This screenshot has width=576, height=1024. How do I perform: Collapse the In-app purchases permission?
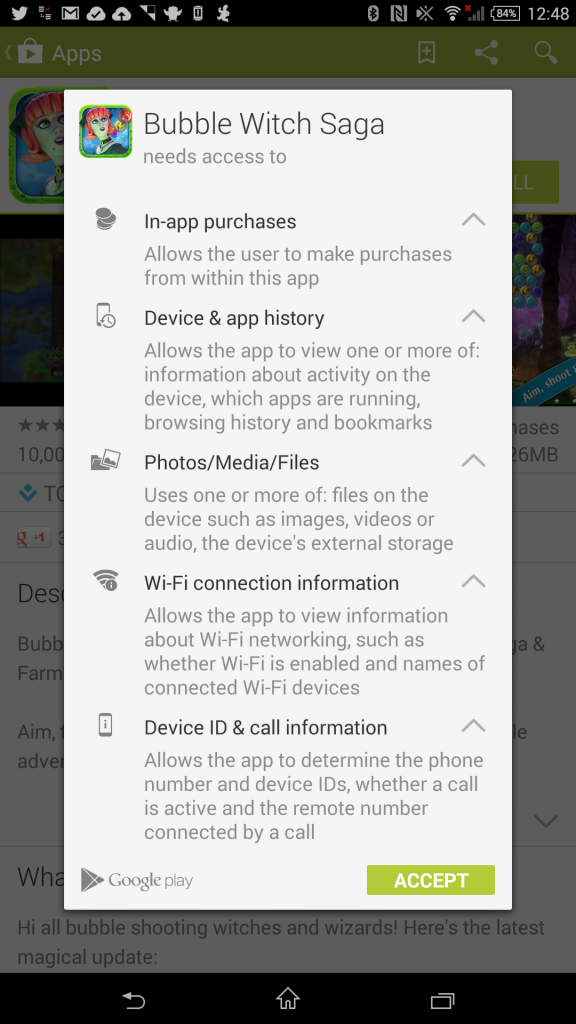click(x=473, y=220)
